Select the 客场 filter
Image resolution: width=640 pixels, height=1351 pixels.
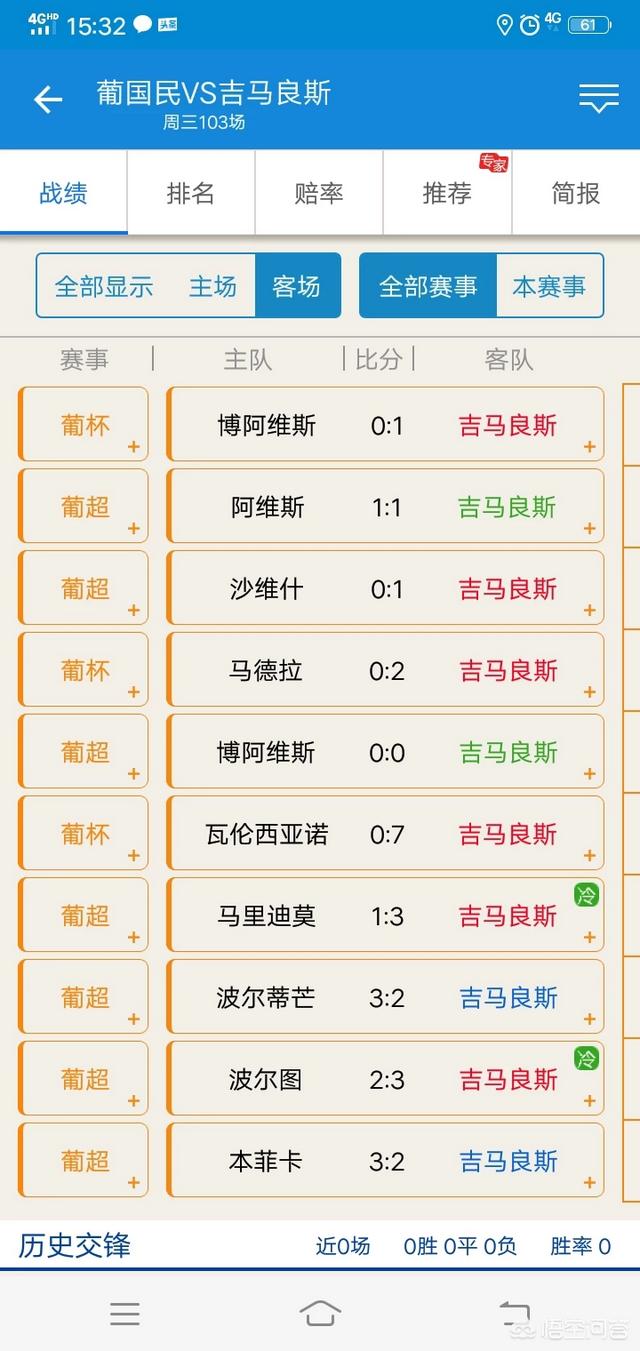click(297, 286)
